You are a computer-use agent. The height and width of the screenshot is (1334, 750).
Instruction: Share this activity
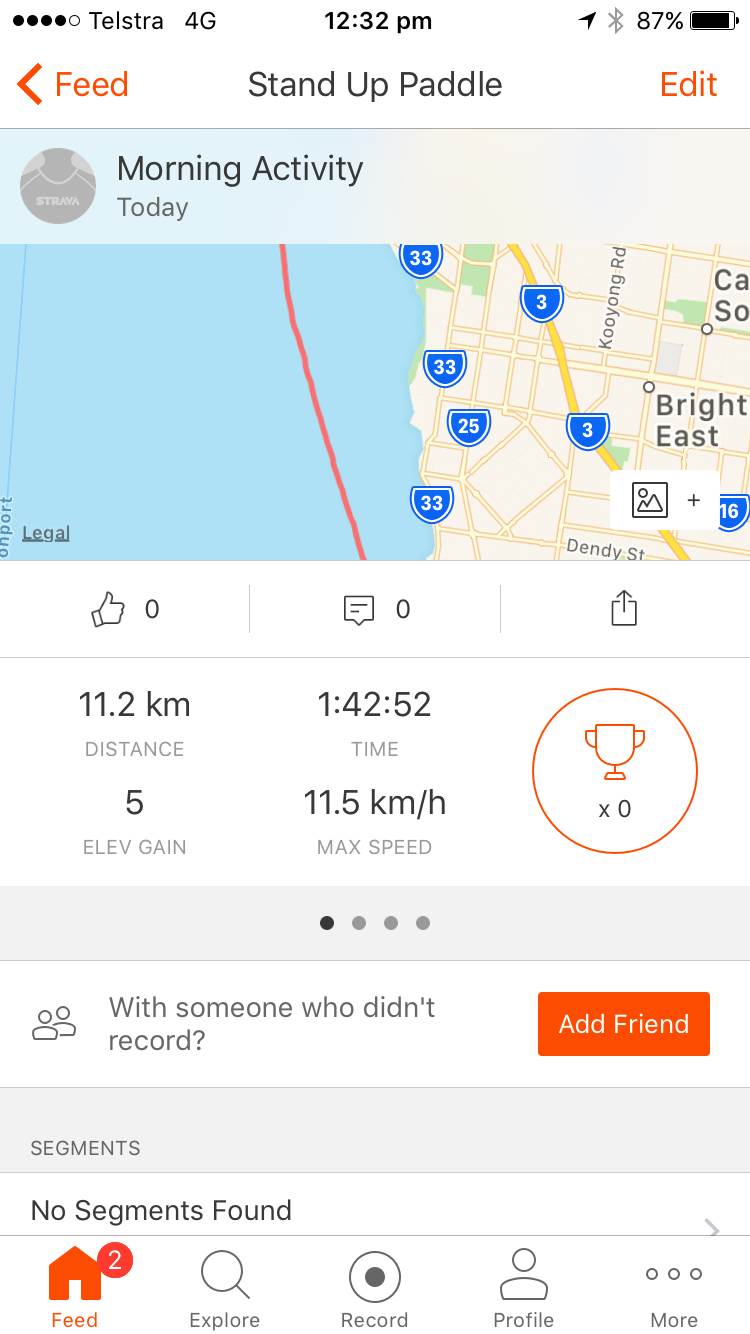pos(624,609)
